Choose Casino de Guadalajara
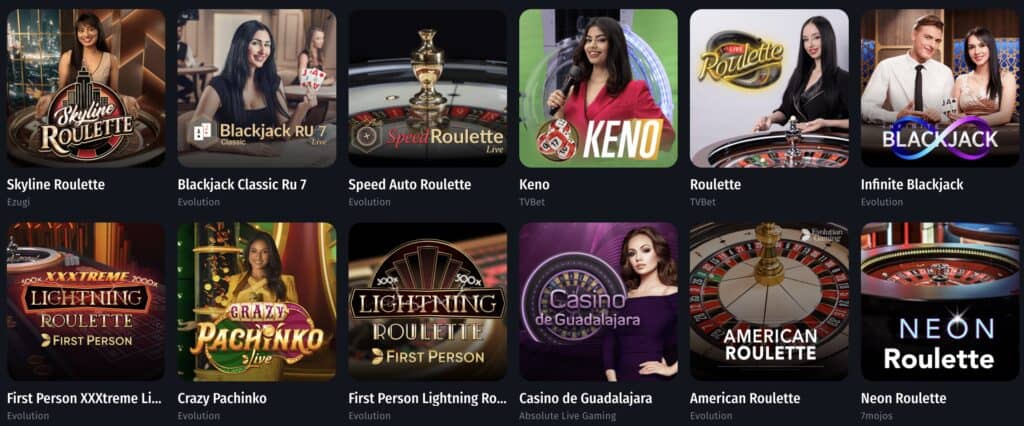 598,301
